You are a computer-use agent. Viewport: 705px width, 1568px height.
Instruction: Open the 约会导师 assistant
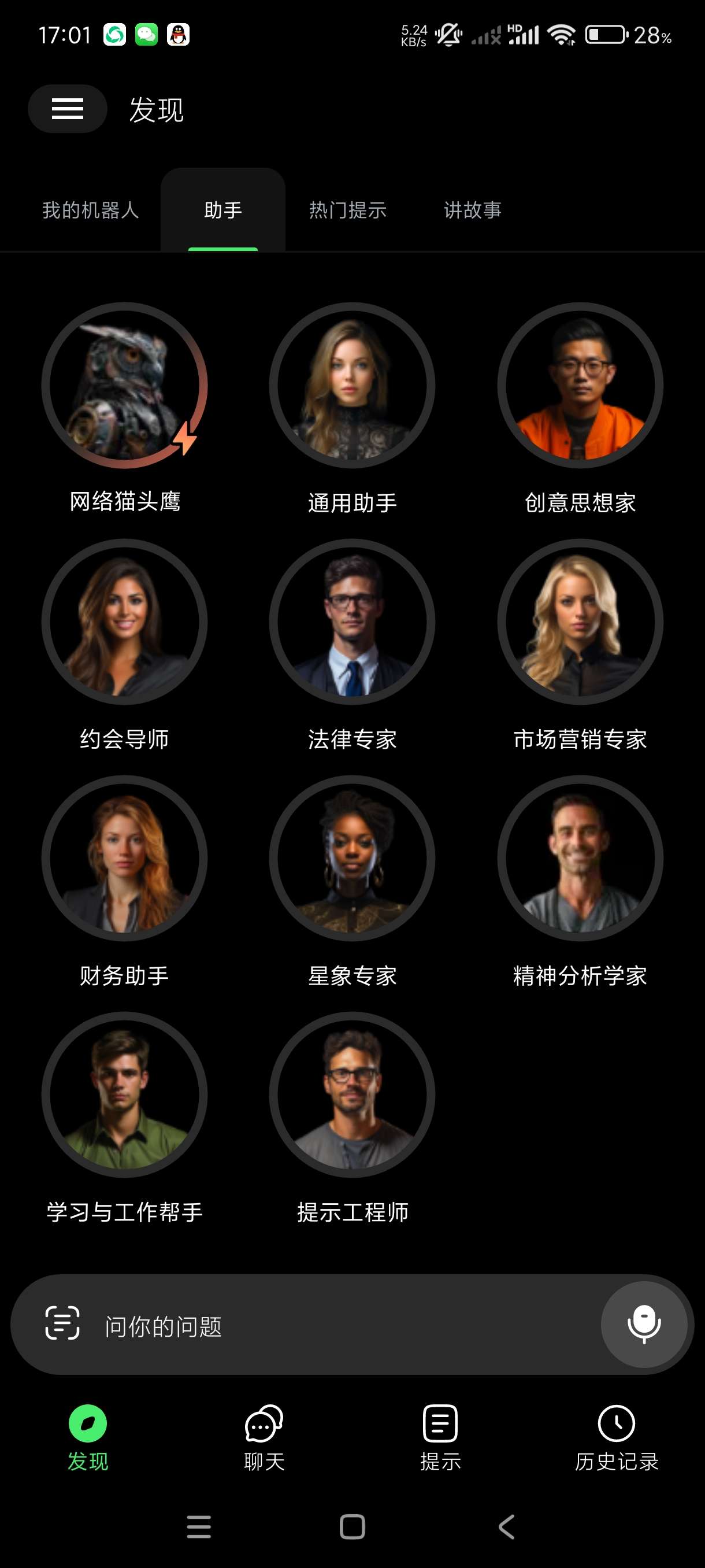125,622
